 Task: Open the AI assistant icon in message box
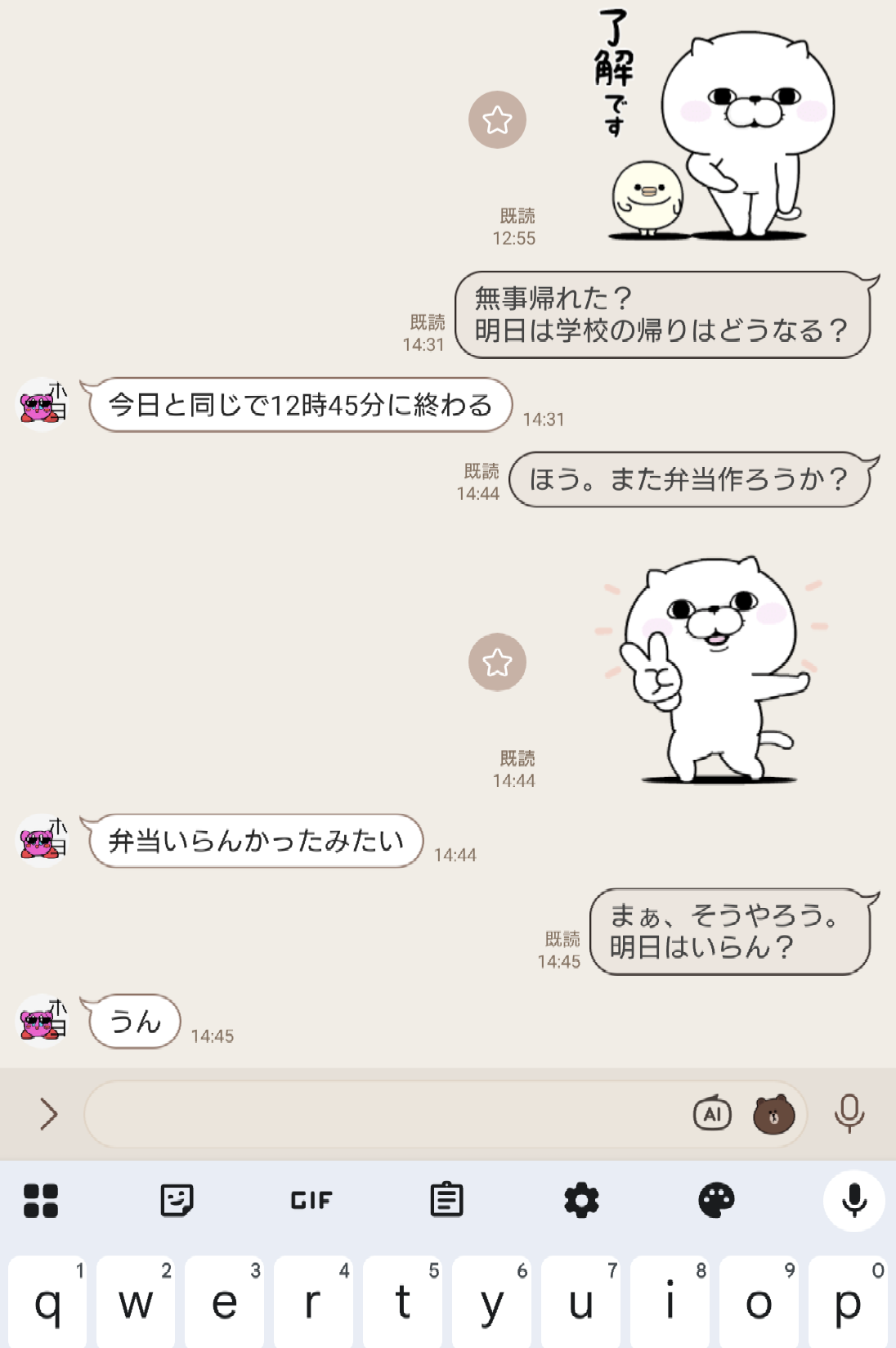(x=712, y=1113)
